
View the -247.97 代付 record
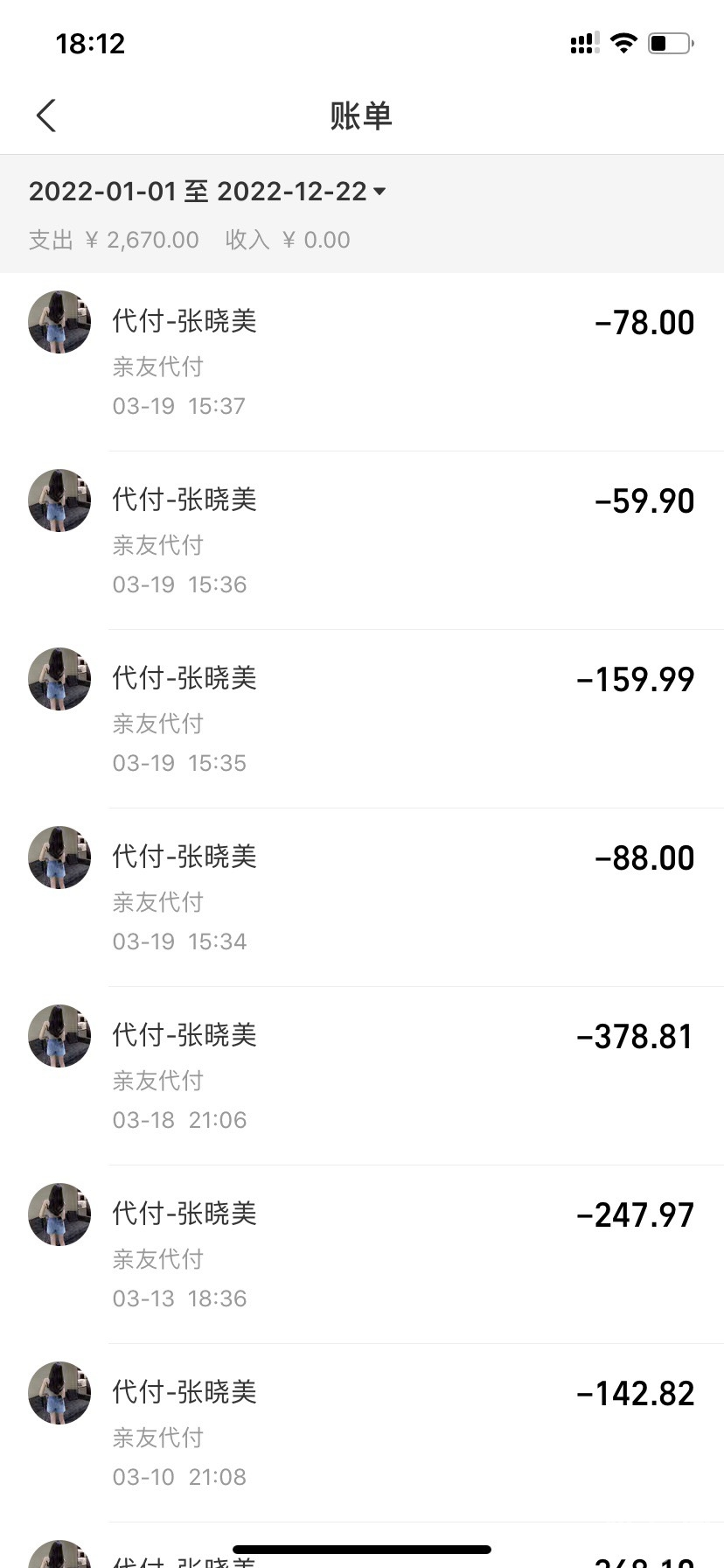[x=362, y=1254]
